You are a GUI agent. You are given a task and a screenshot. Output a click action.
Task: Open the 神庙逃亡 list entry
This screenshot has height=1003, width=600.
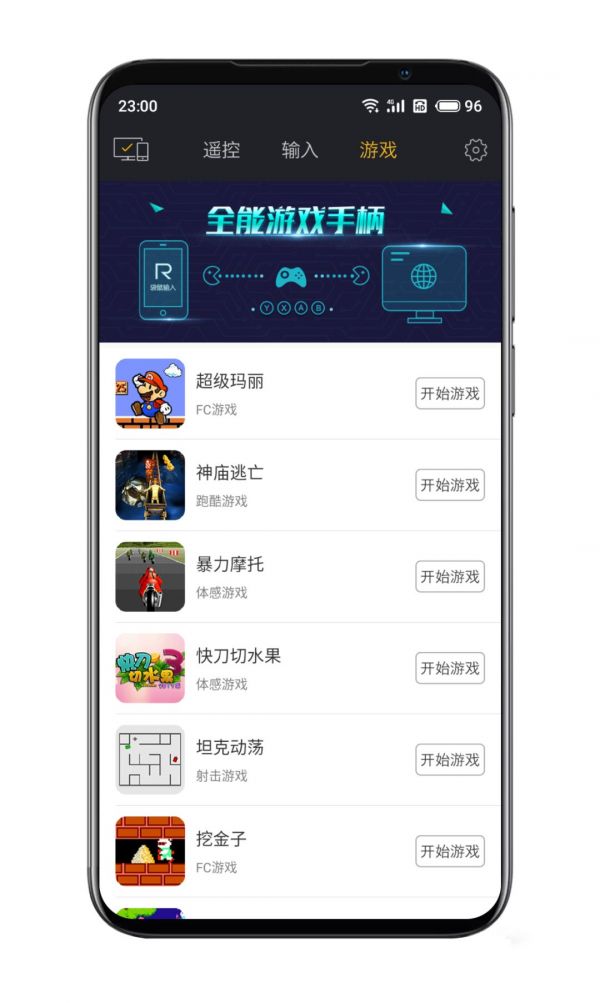click(x=300, y=485)
